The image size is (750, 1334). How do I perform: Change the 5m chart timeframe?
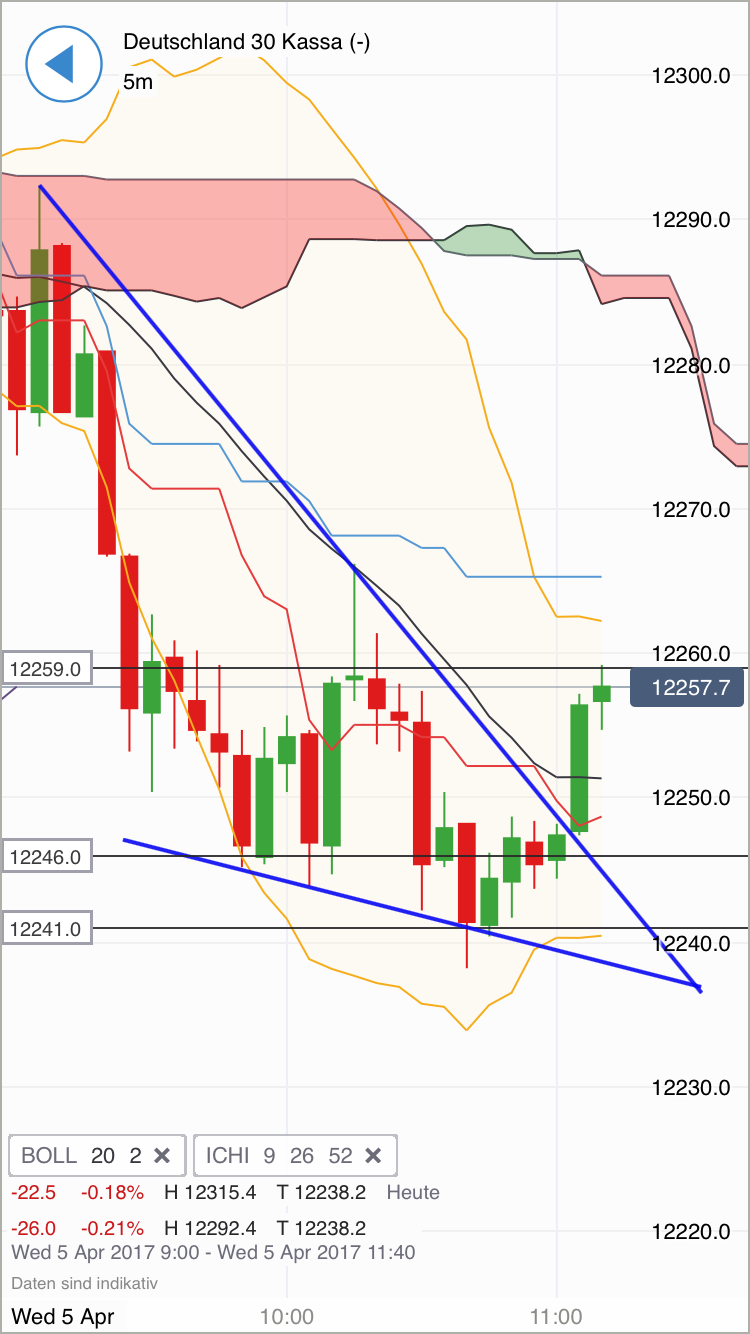138,82
